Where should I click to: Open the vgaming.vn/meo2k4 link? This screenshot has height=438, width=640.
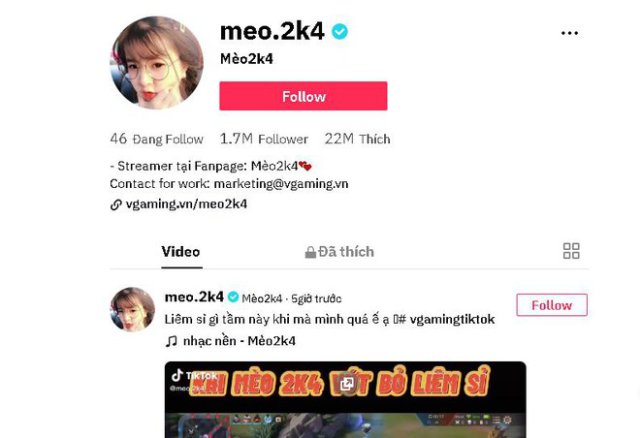(x=185, y=204)
